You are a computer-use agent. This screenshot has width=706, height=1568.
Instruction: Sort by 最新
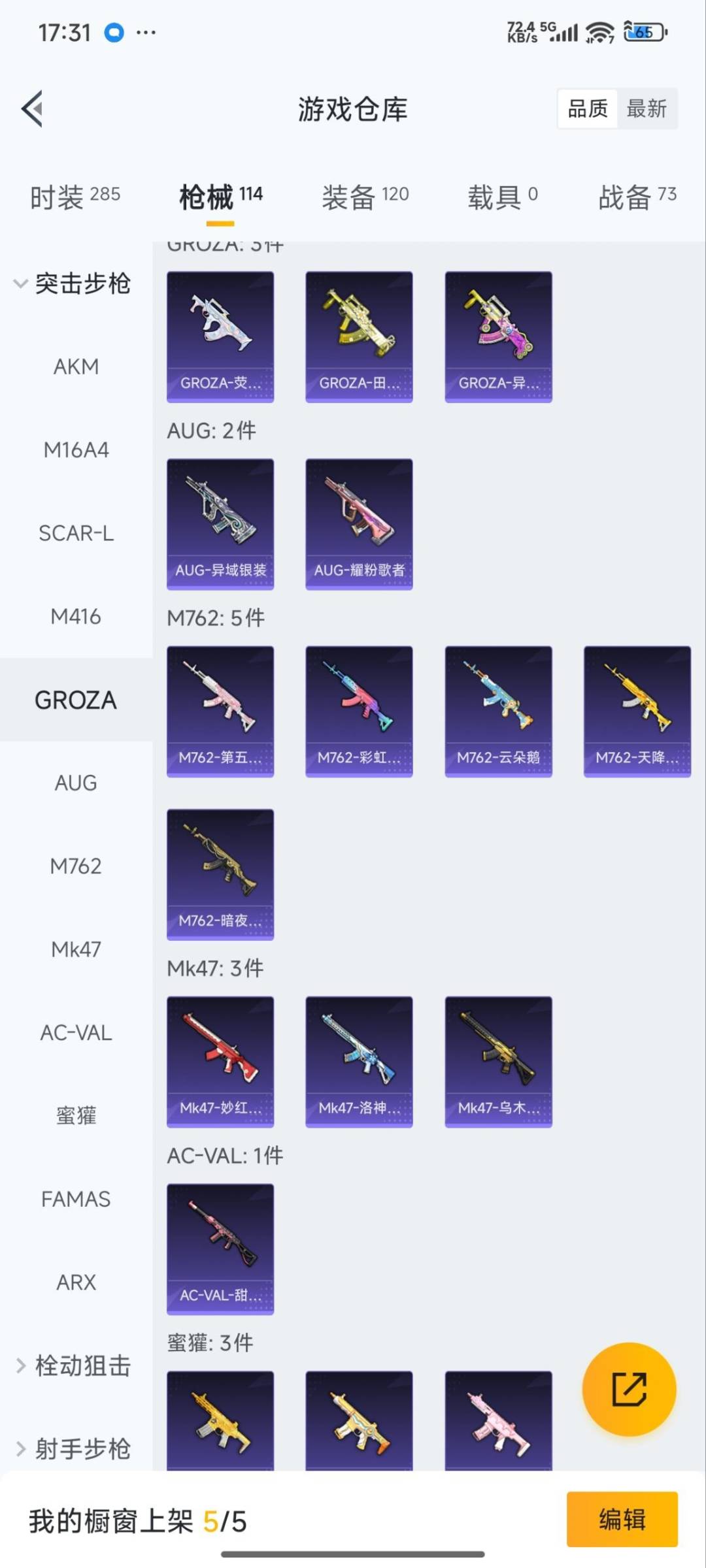tap(646, 108)
